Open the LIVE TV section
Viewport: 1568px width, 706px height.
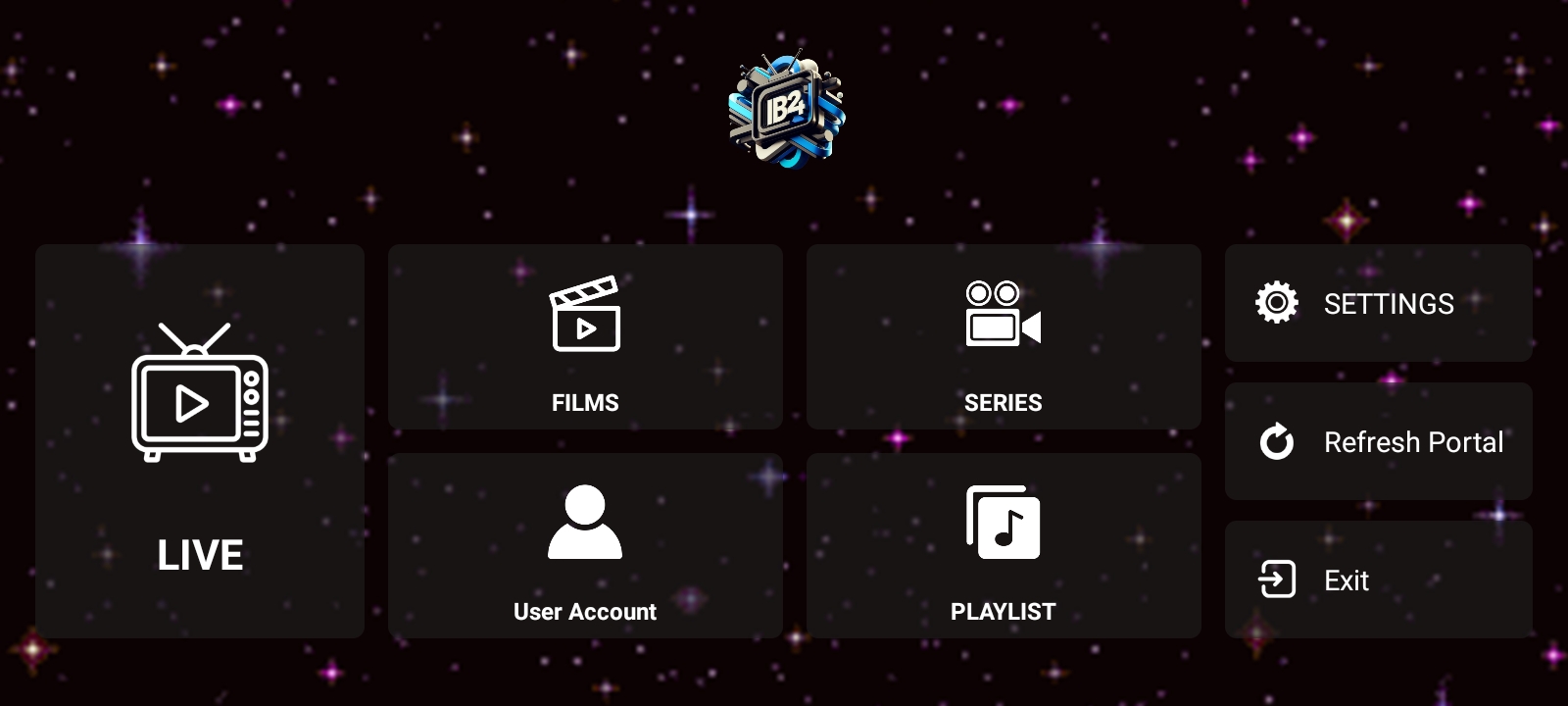pyautogui.click(x=200, y=441)
